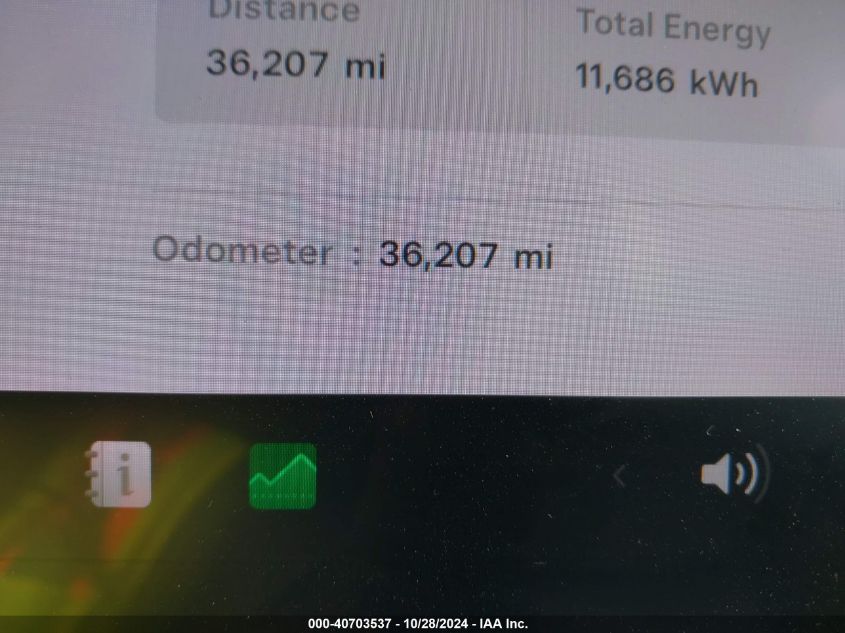Lower volume with the left chevron
This screenshot has width=845, height=633.
pyautogui.click(x=620, y=477)
